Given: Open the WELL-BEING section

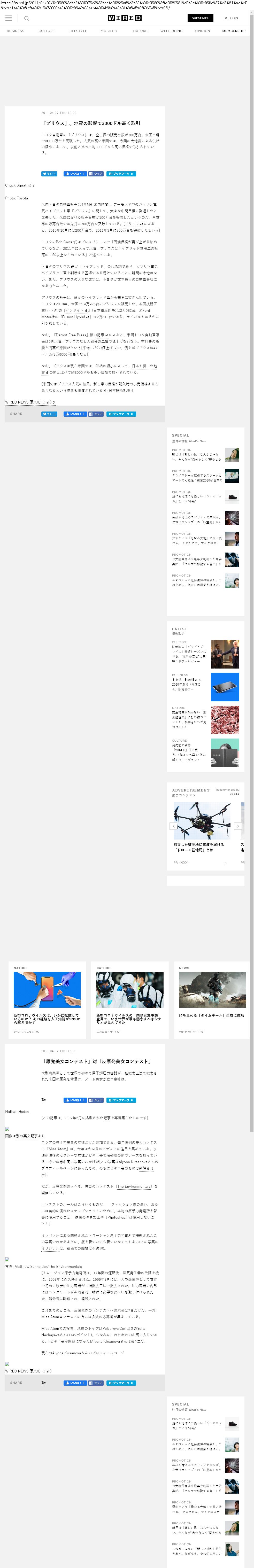Looking at the screenshot, I should click(x=171, y=31).
